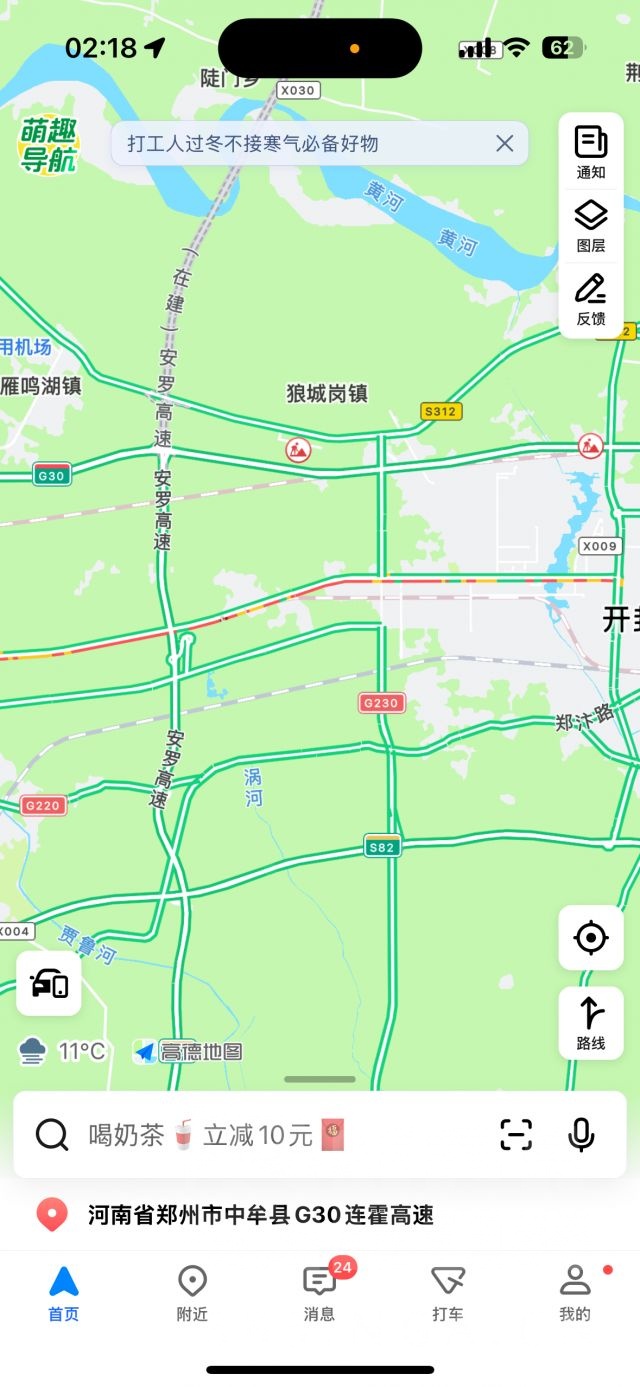
Task: Open the scan code icon
Action: [516, 1135]
